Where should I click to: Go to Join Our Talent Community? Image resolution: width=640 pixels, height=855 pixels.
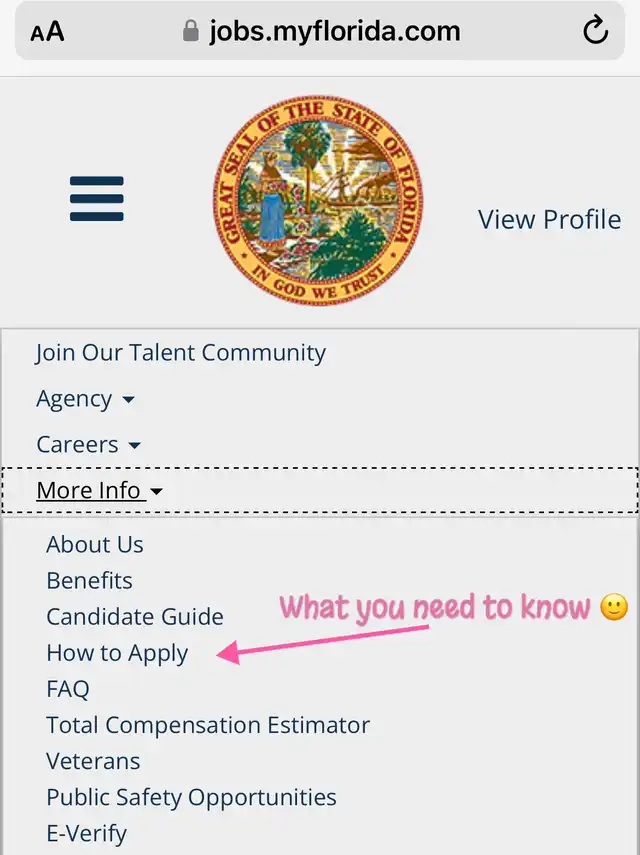181,353
